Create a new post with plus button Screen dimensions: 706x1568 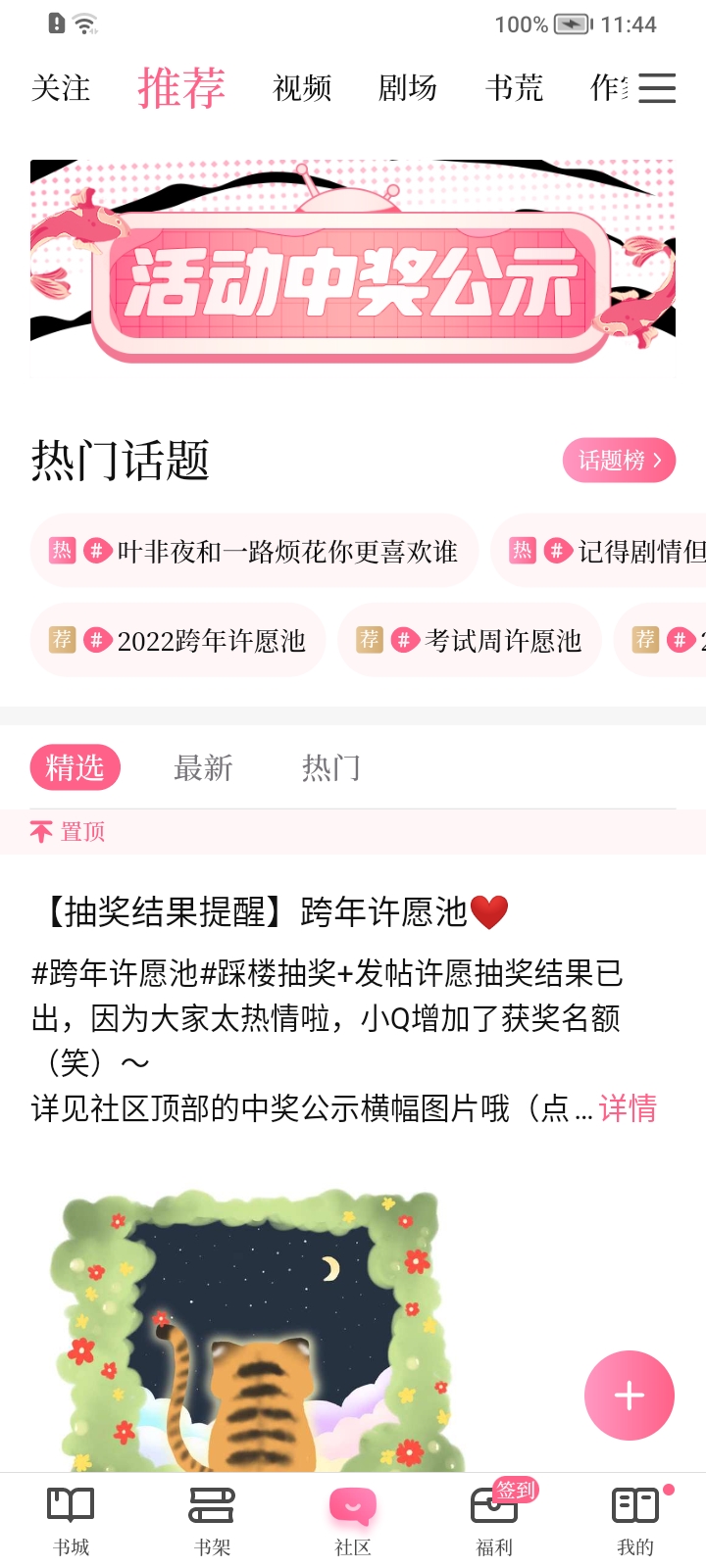[x=630, y=1396]
